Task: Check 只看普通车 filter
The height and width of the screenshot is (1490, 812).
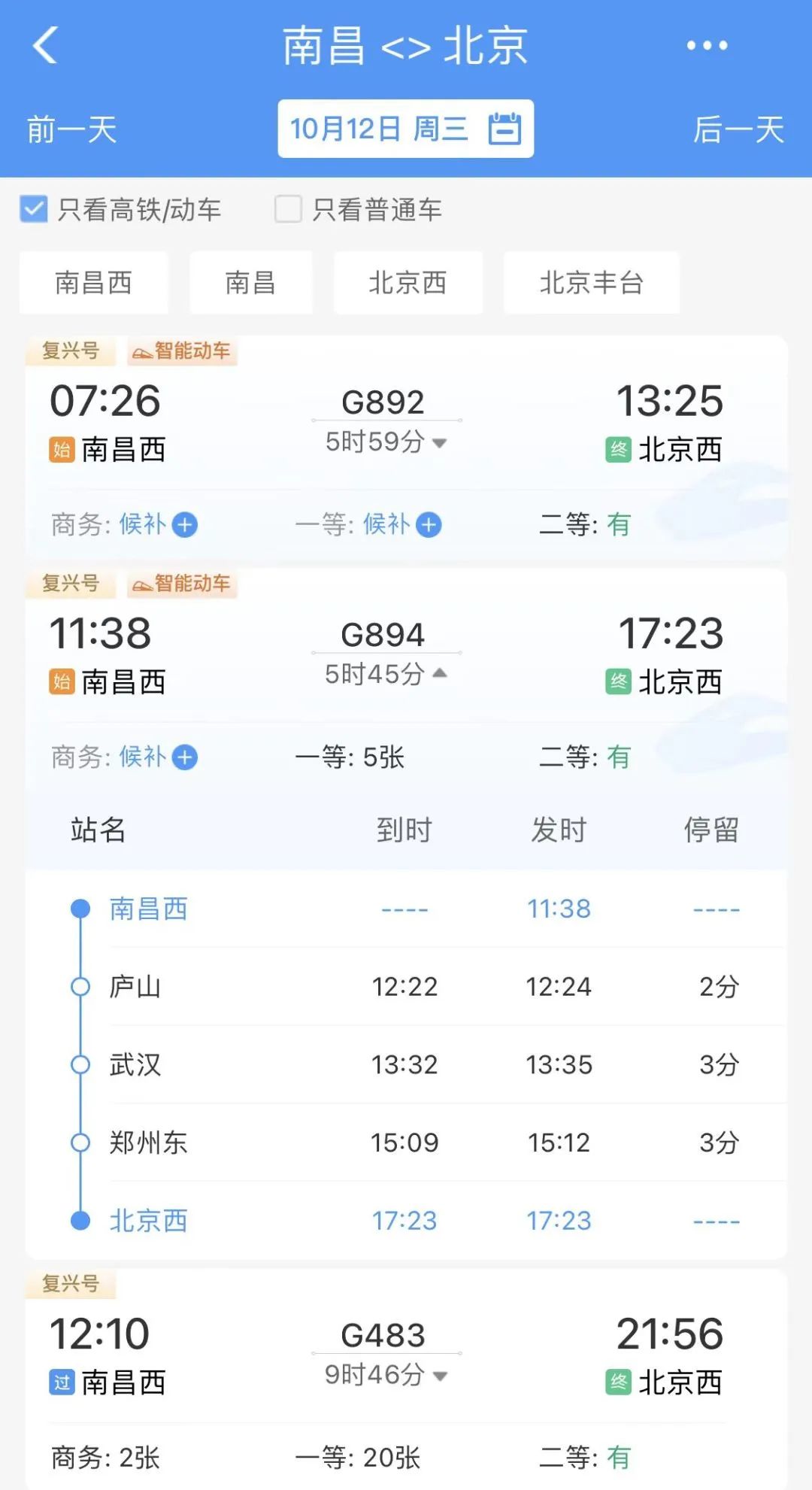Action: click(x=288, y=209)
